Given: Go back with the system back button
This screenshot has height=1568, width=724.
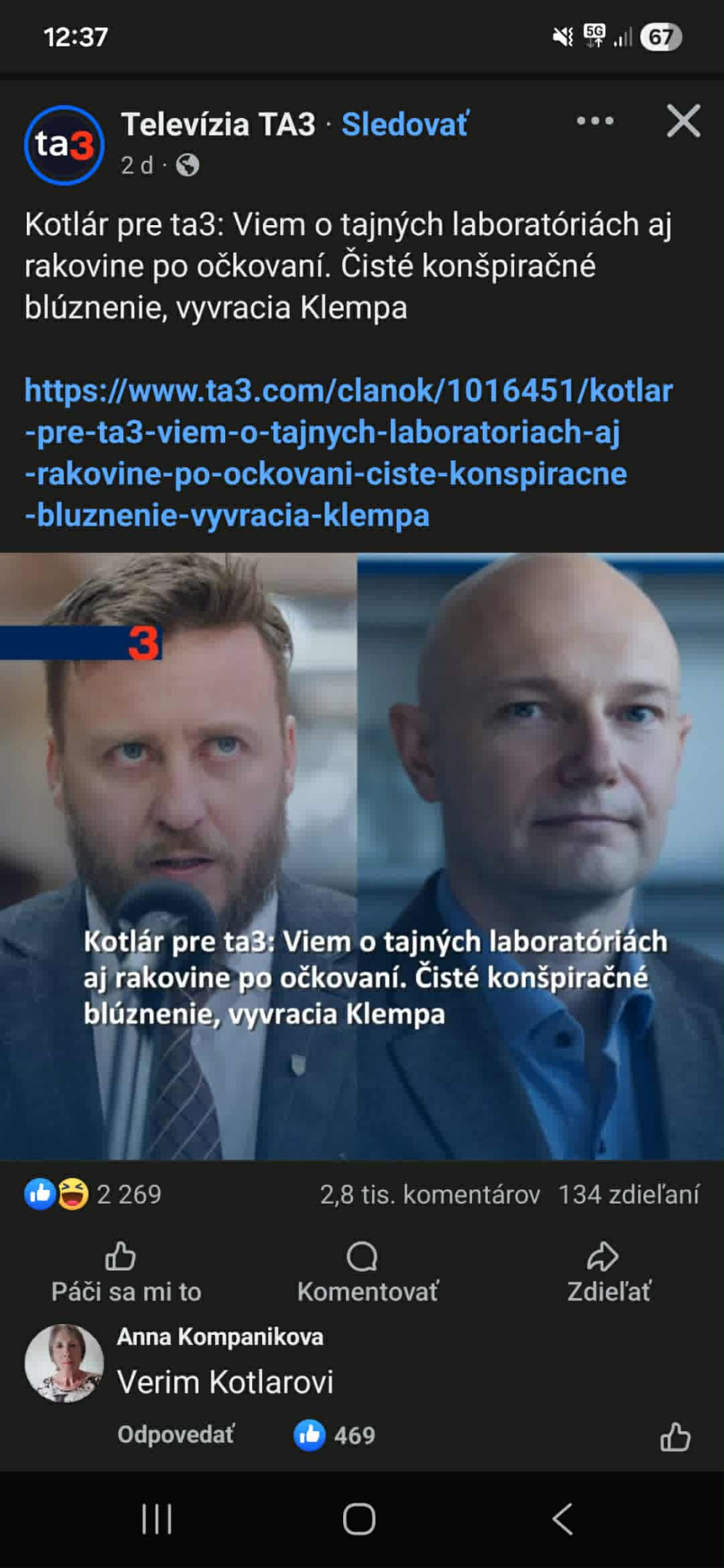Looking at the screenshot, I should pyautogui.click(x=563, y=1519).
